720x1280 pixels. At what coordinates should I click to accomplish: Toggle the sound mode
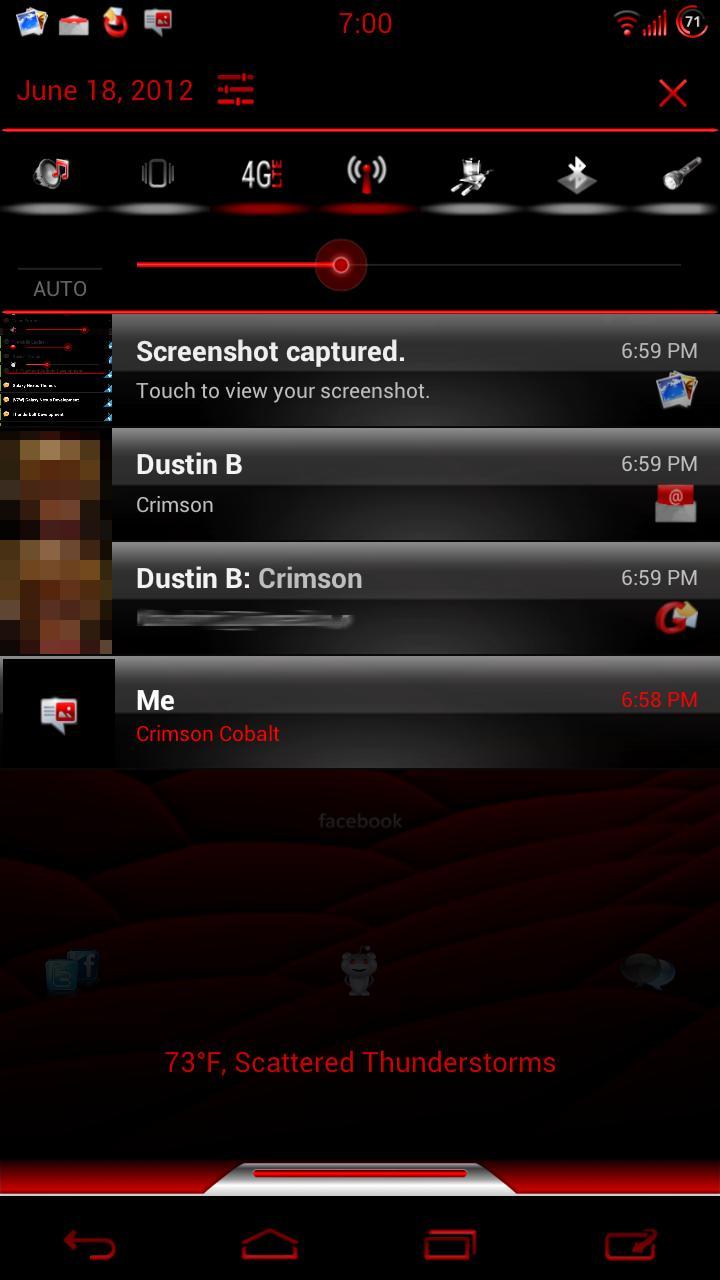point(52,174)
